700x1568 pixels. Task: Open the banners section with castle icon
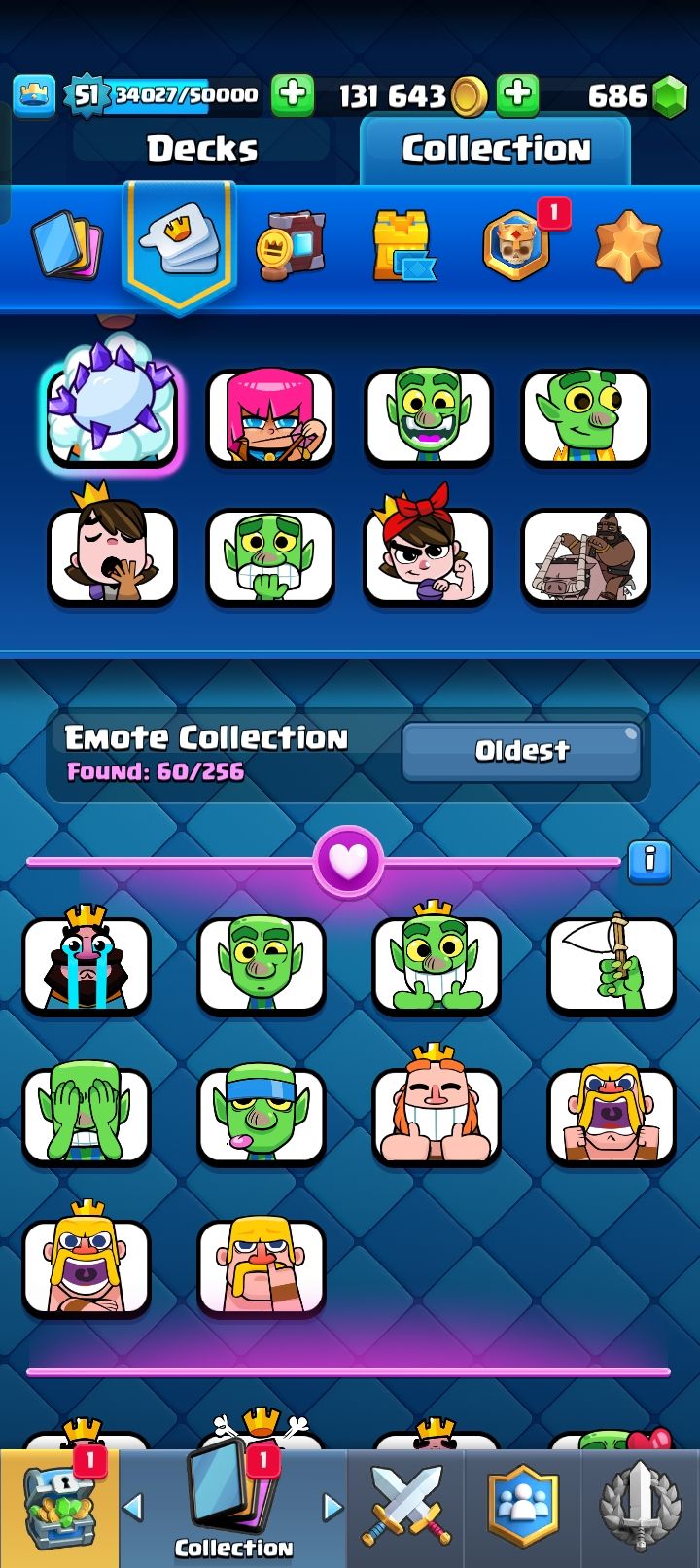tap(403, 245)
